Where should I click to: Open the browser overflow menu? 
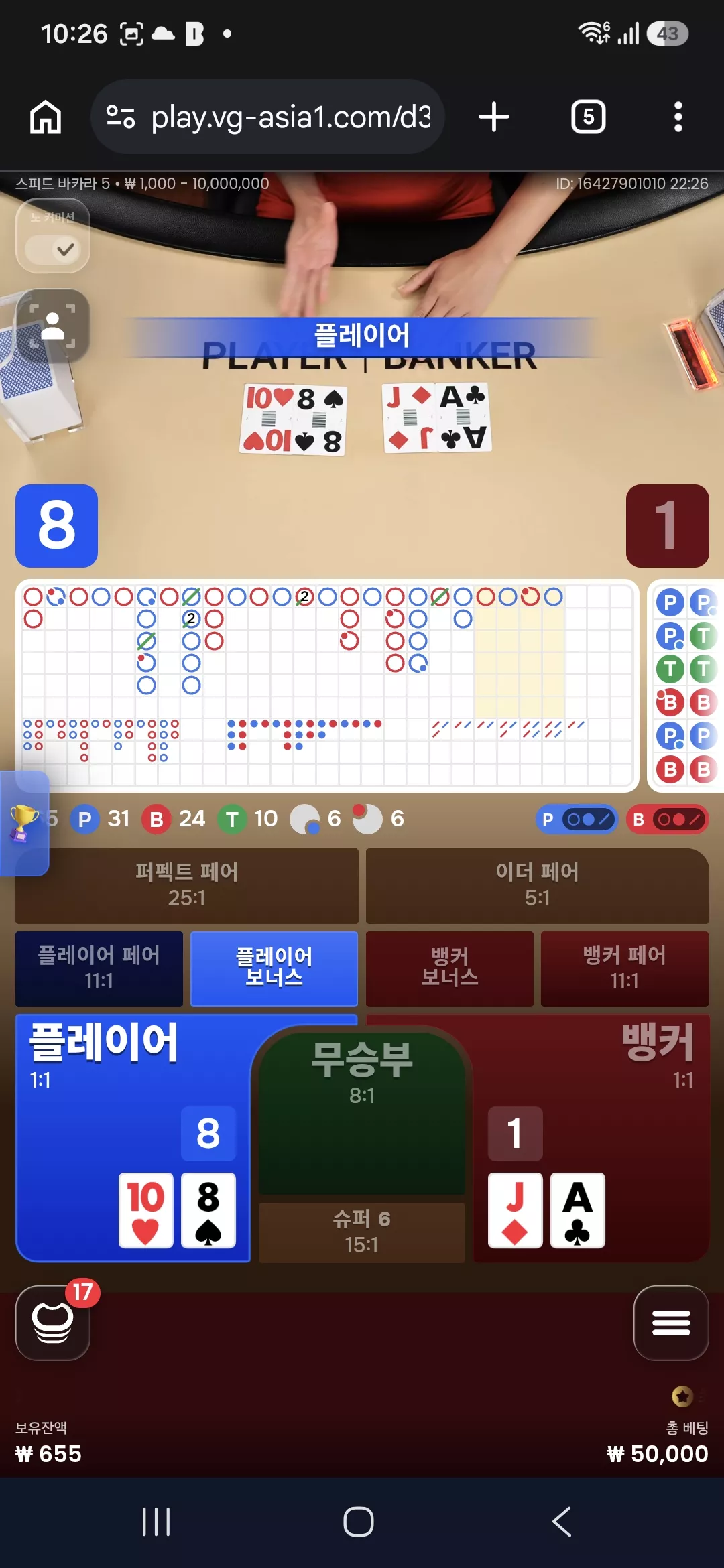[x=678, y=117]
